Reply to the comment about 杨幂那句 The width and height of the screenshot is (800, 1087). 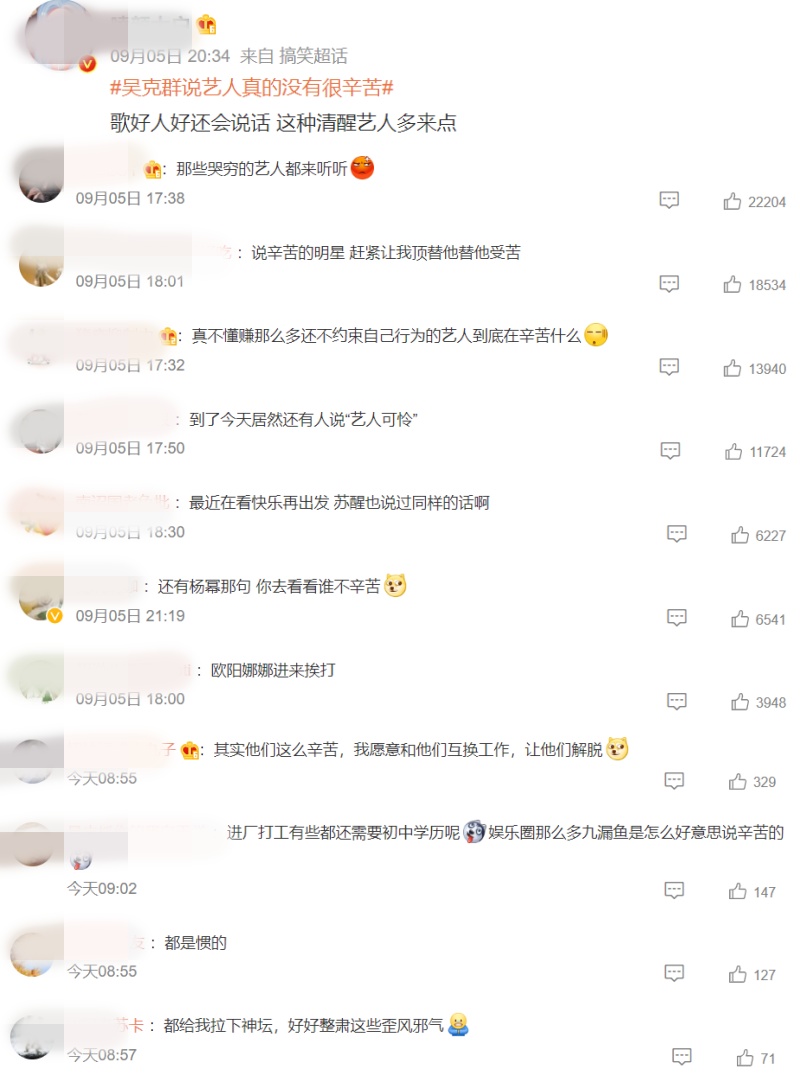pyautogui.click(x=677, y=618)
